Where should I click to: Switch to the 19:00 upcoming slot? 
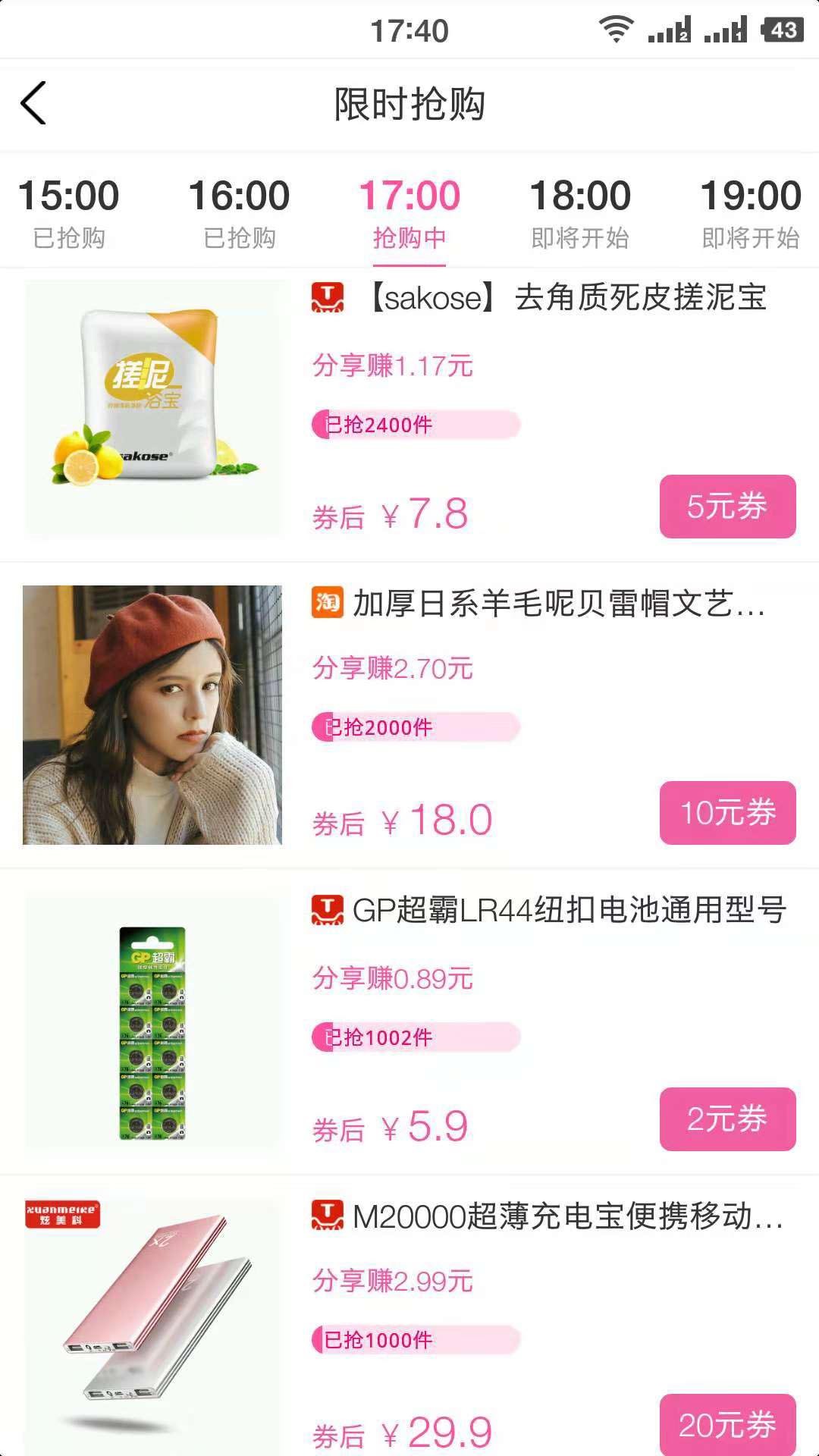[751, 212]
